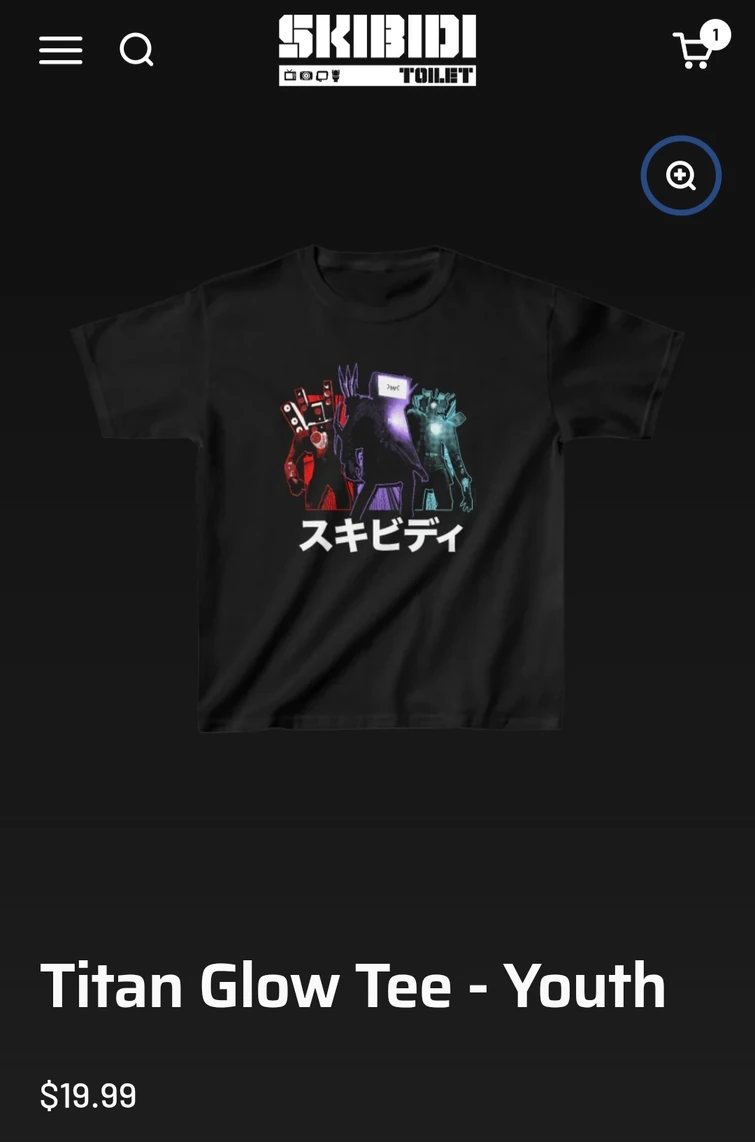Open the search icon
Screen dimensions: 755x1142
(x=136, y=49)
